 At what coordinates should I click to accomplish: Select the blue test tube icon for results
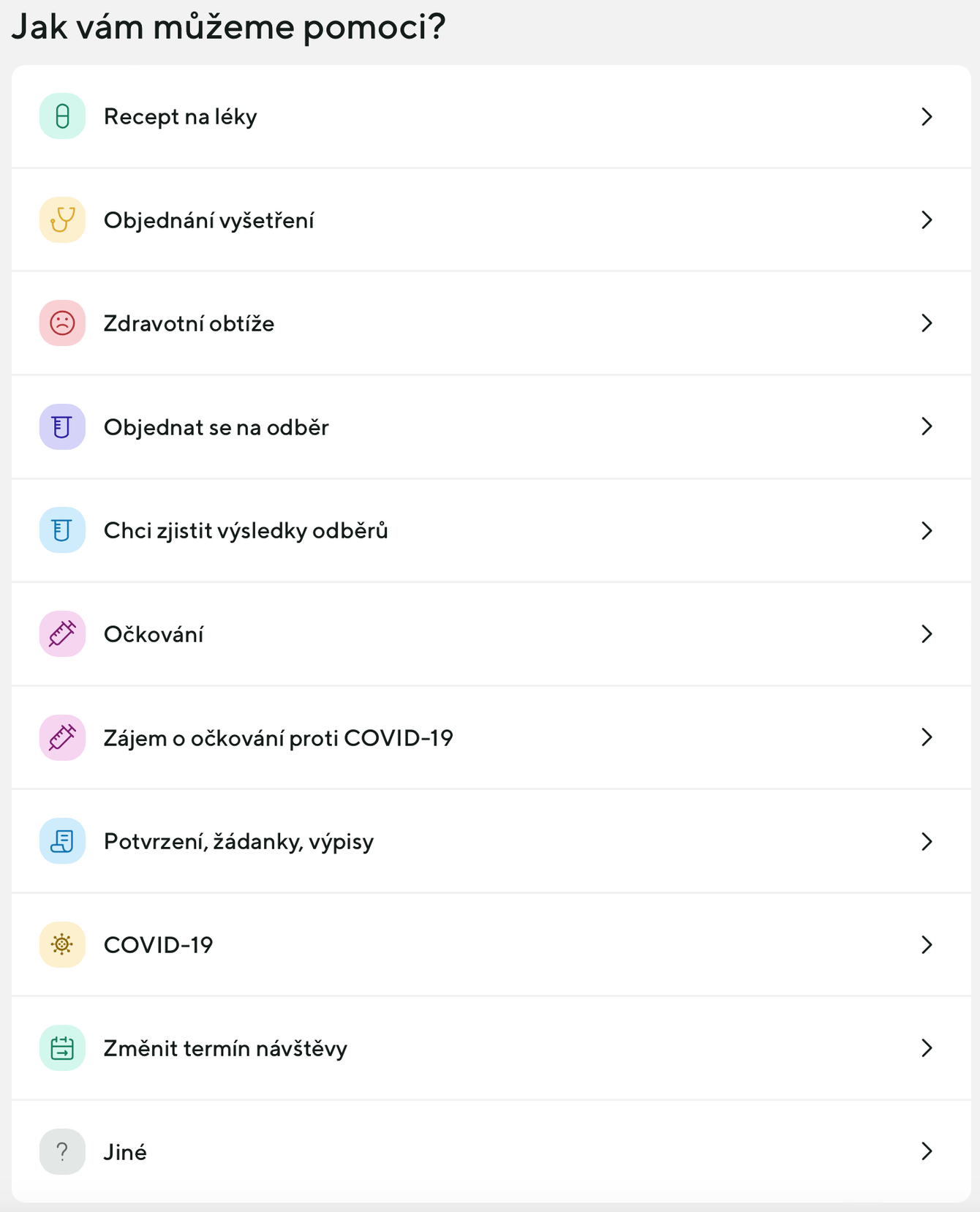pyautogui.click(x=62, y=530)
